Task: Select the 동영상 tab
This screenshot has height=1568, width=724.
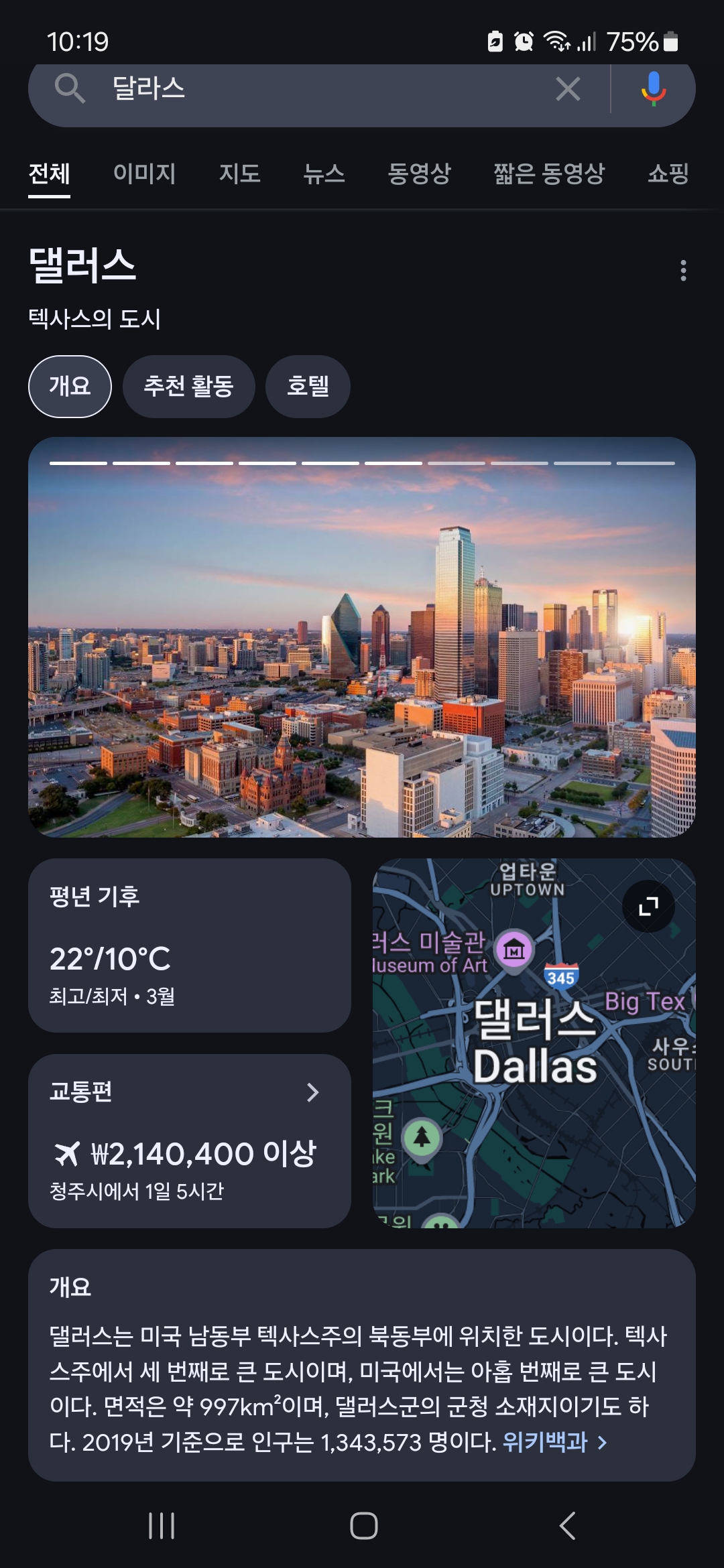Action: pyautogui.click(x=419, y=174)
